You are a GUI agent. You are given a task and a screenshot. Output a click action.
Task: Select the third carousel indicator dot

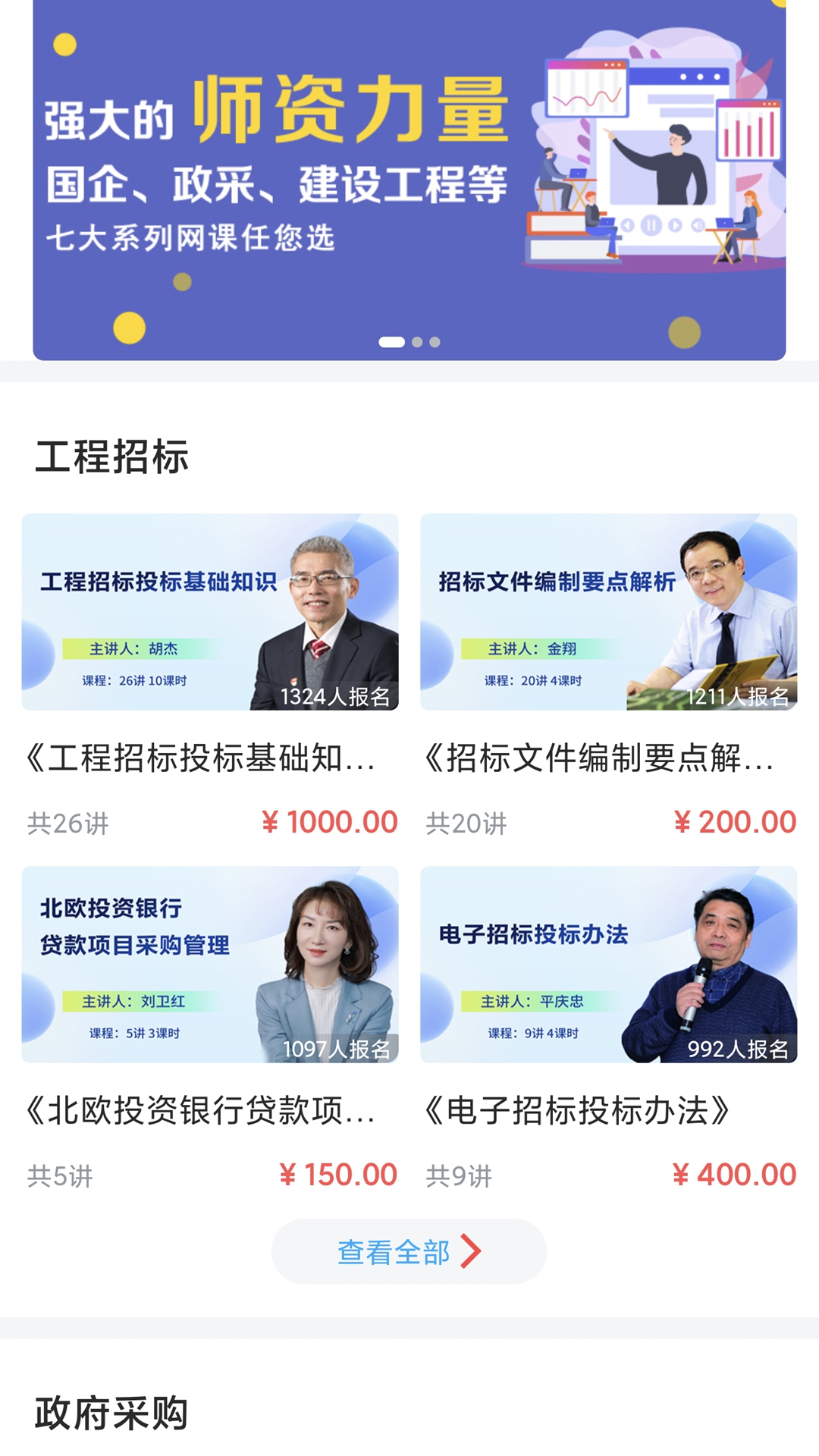coord(434,341)
